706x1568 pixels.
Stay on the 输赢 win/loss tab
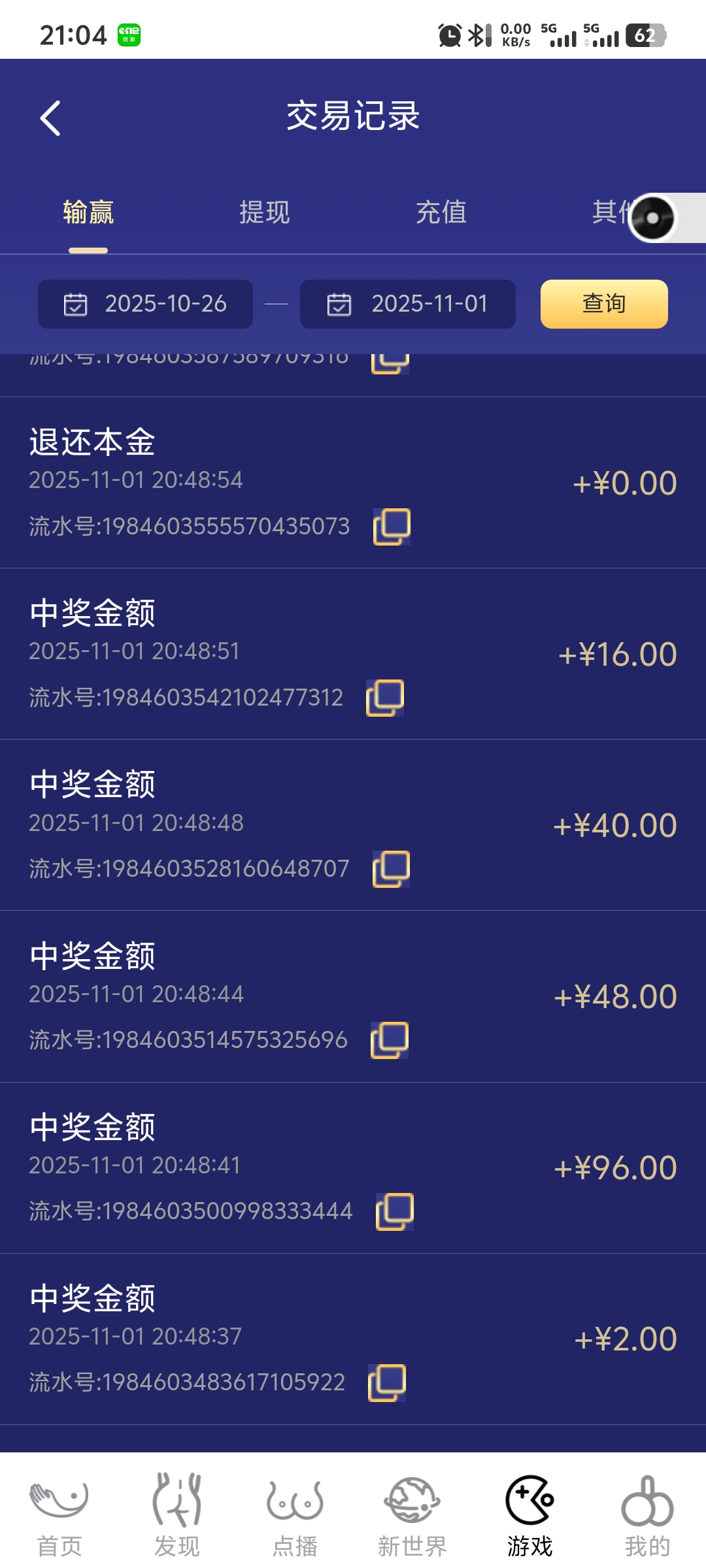(87, 212)
